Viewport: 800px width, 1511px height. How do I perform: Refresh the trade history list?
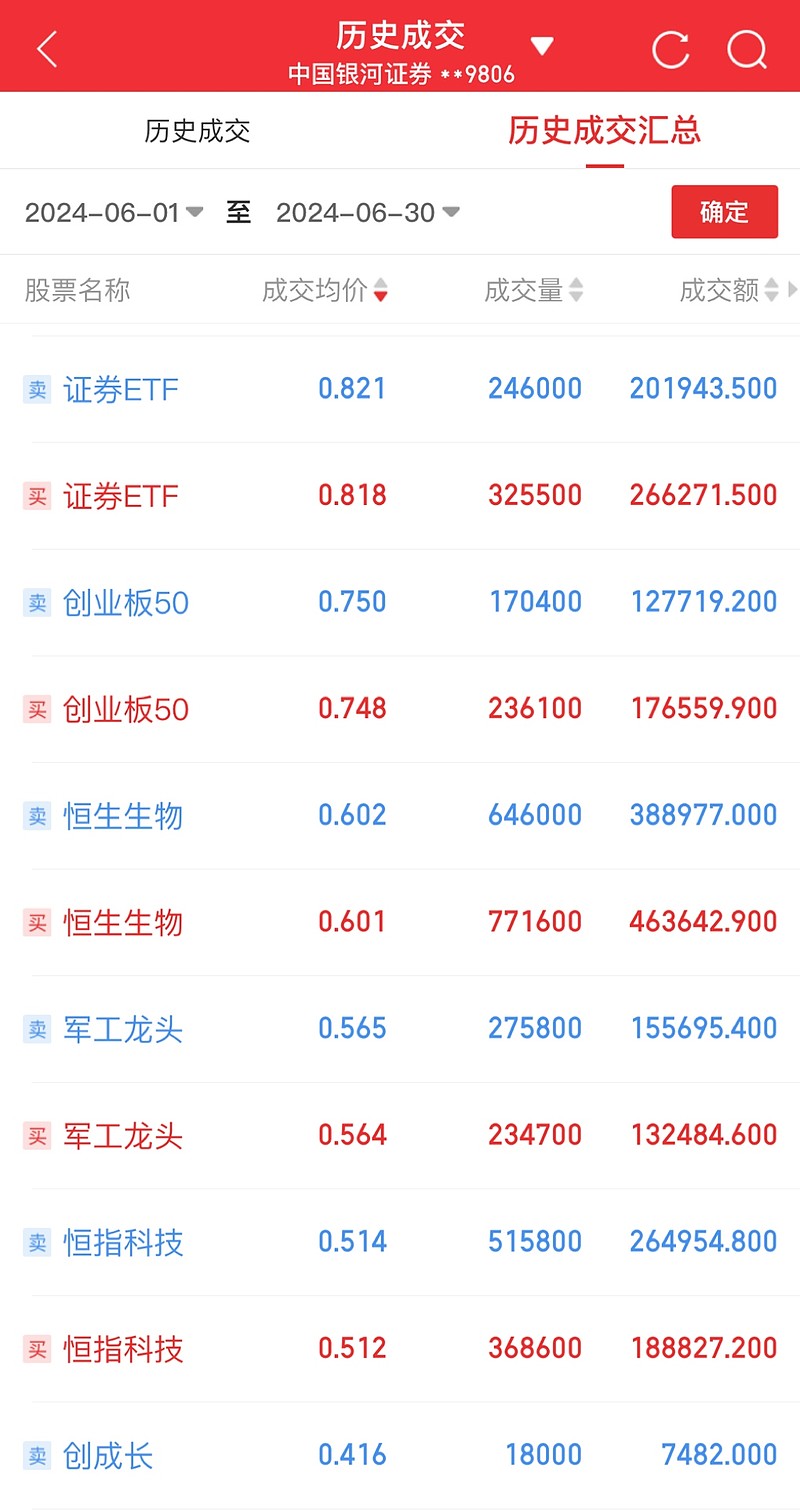(671, 49)
